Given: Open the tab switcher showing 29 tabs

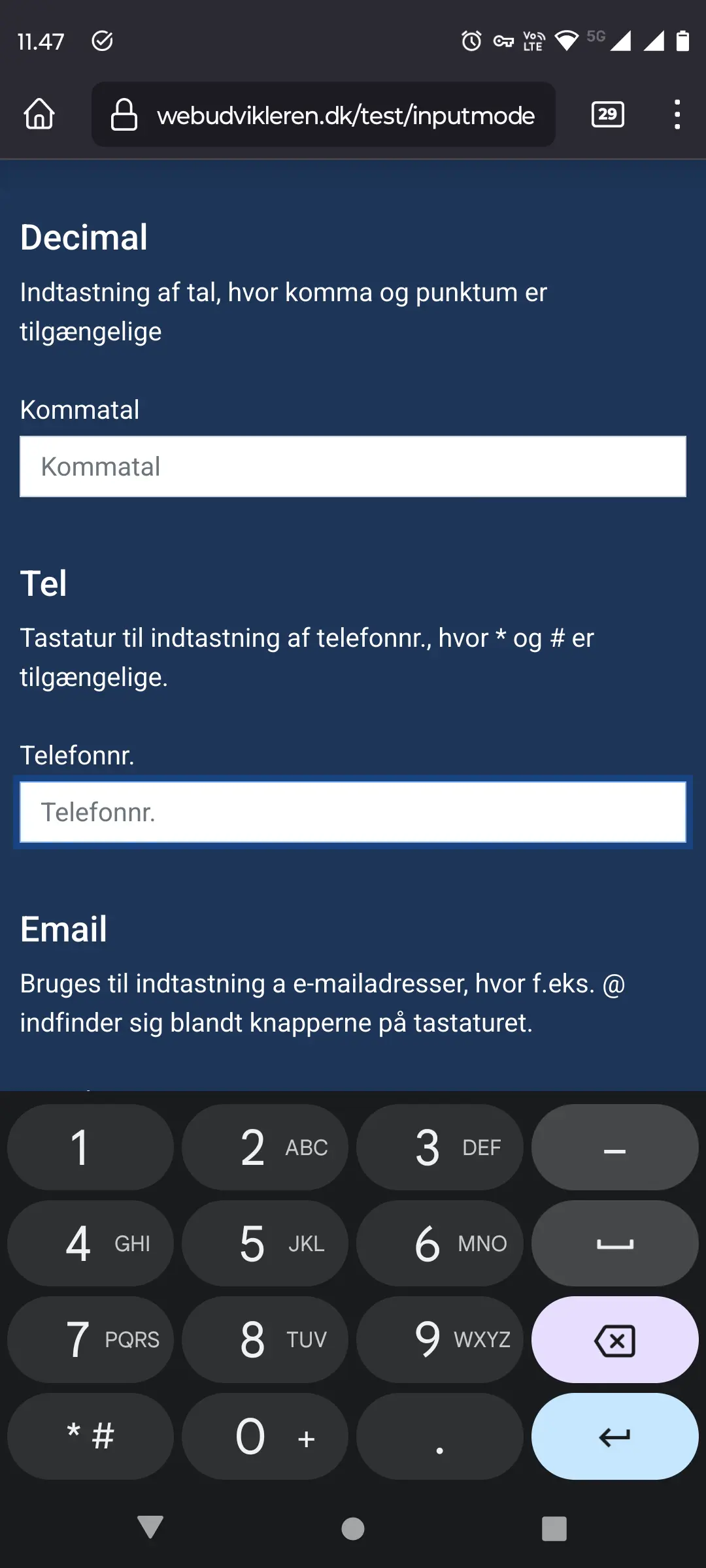Looking at the screenshot, I should pos(607,114).
